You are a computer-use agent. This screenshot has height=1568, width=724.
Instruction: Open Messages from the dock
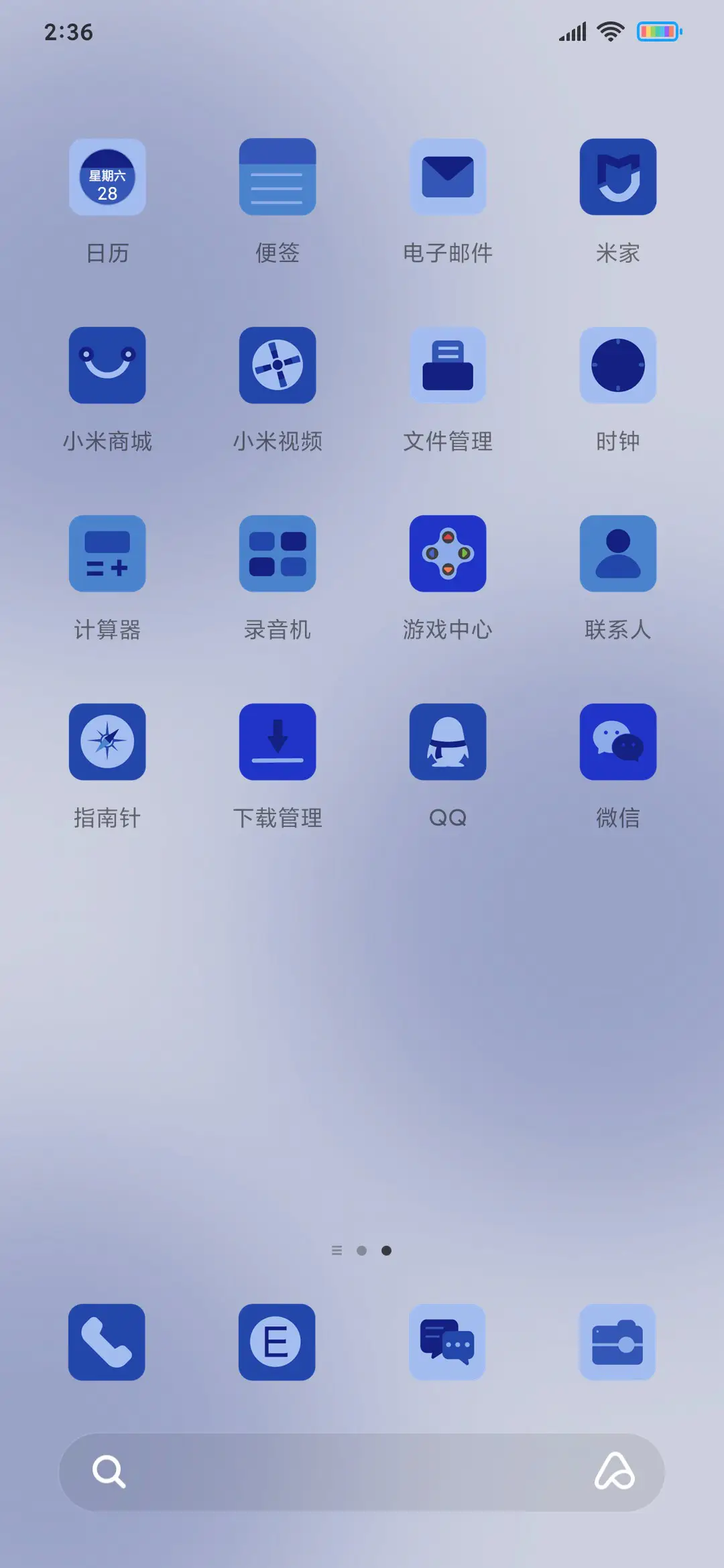[447, 1344]
